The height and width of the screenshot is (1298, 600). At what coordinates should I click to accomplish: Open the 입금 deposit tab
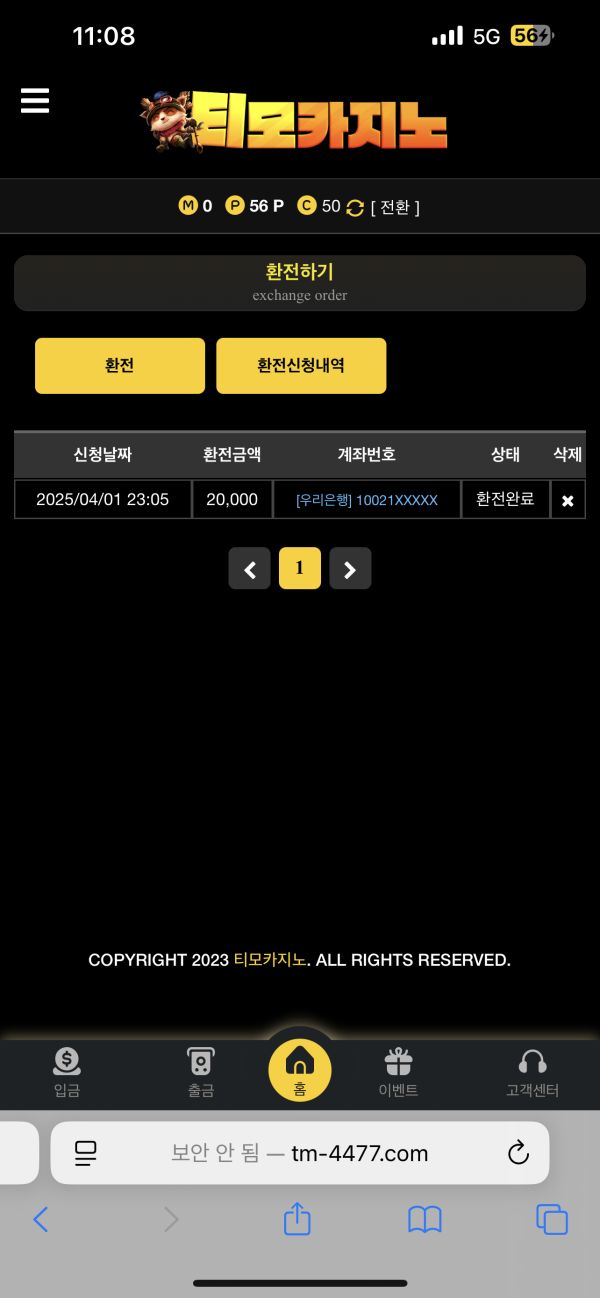click(67, 1073)
